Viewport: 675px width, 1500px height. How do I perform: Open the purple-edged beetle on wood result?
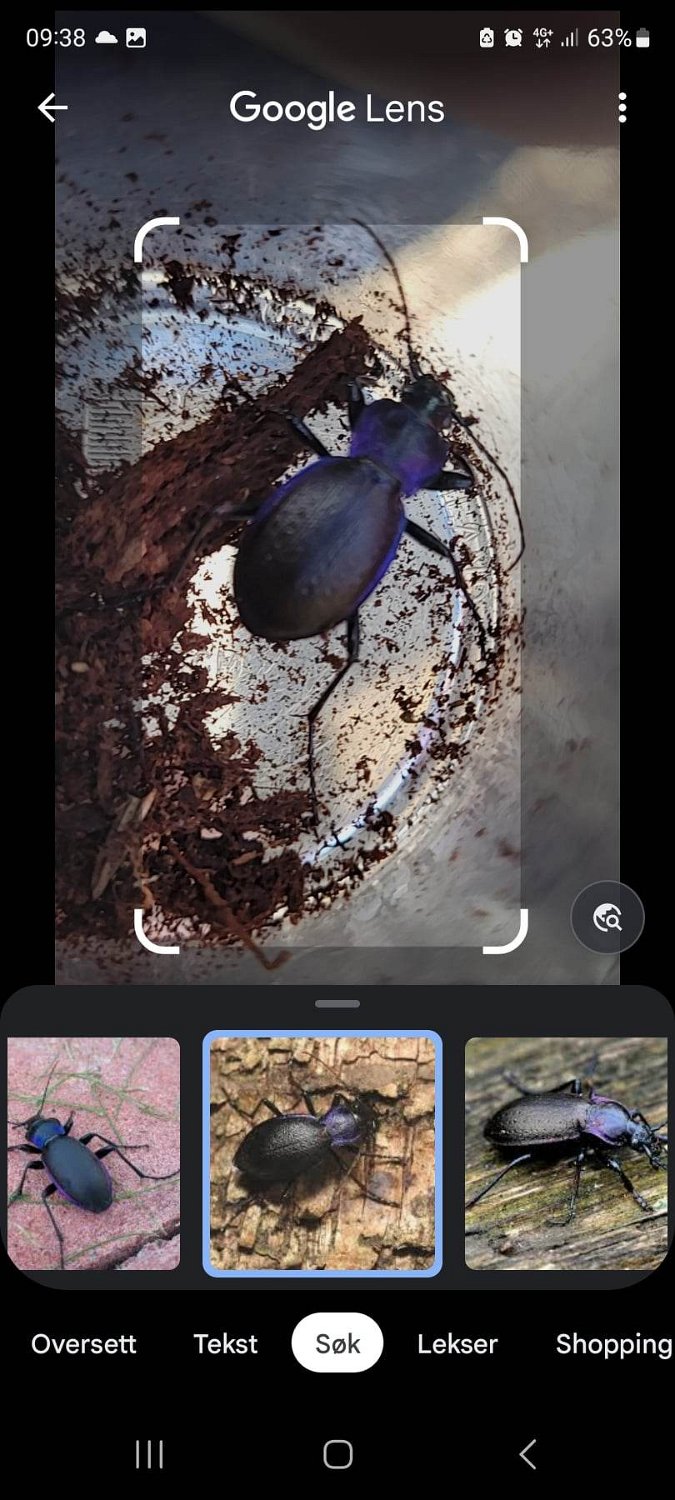pyautogui.click(x=566, y=1154)
